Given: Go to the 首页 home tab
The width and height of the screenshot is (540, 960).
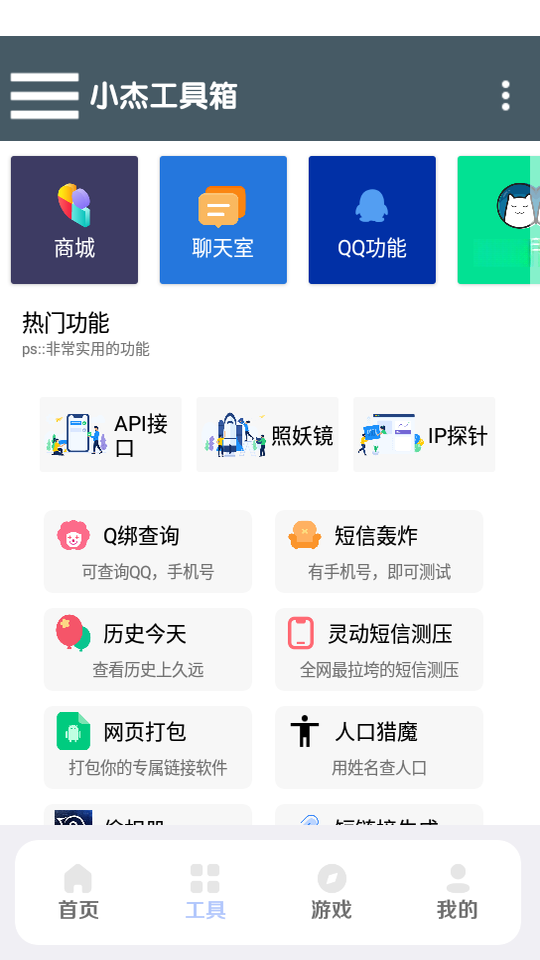Looking at the screenshot, I should click(78, 892).
